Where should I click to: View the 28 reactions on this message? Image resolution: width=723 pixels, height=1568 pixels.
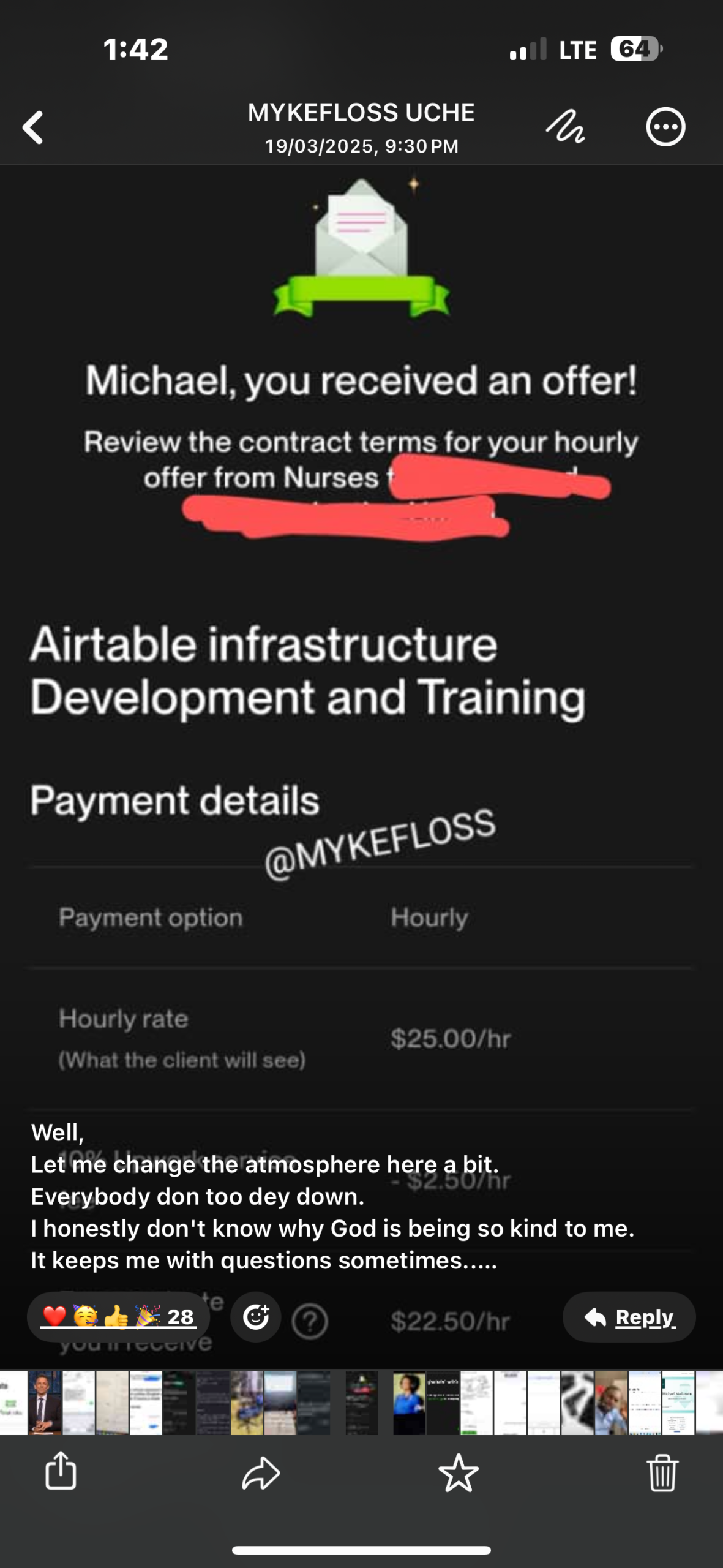pos(118,1316)
